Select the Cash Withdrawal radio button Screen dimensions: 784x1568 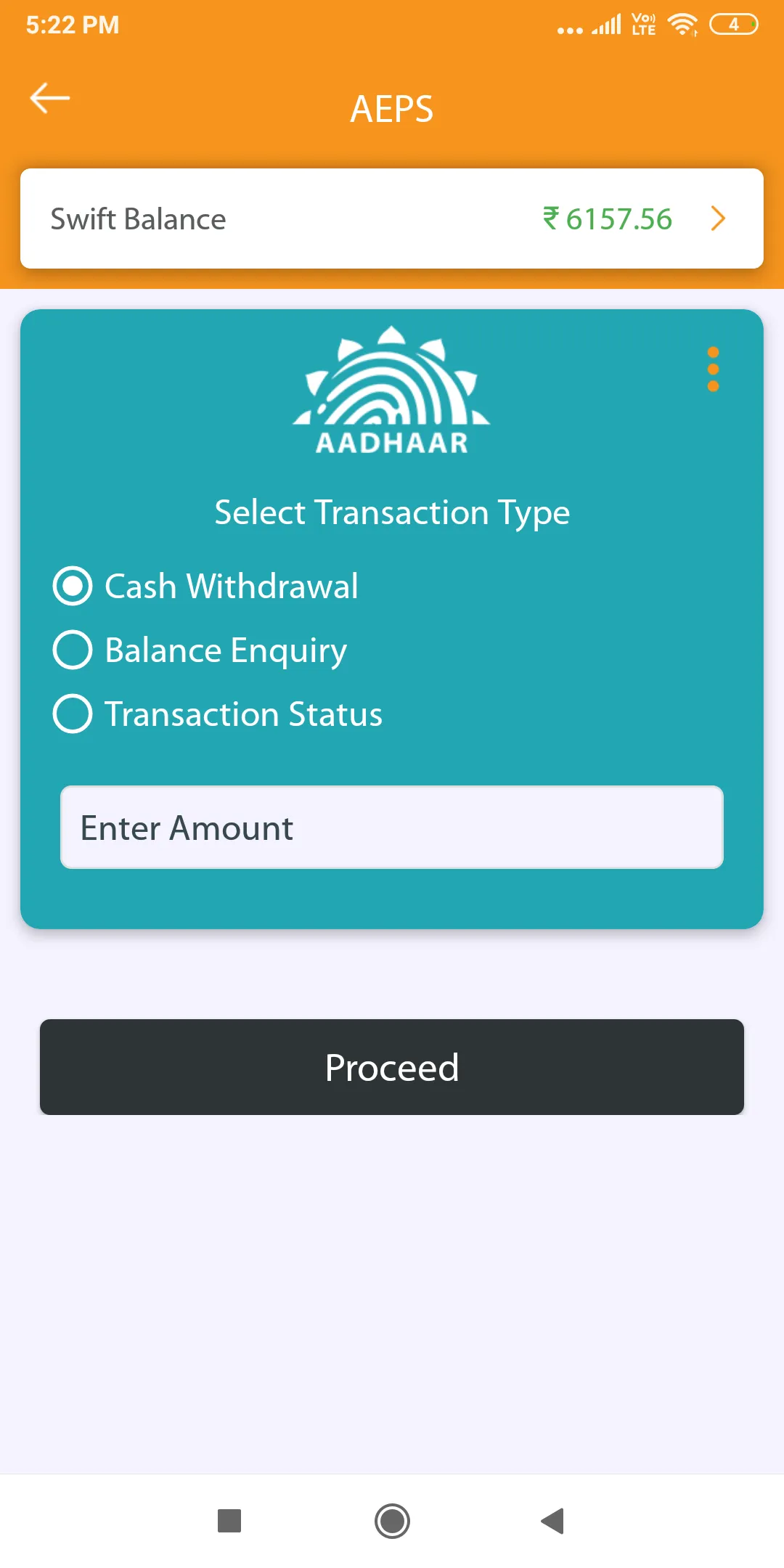(x=72, y=586)
